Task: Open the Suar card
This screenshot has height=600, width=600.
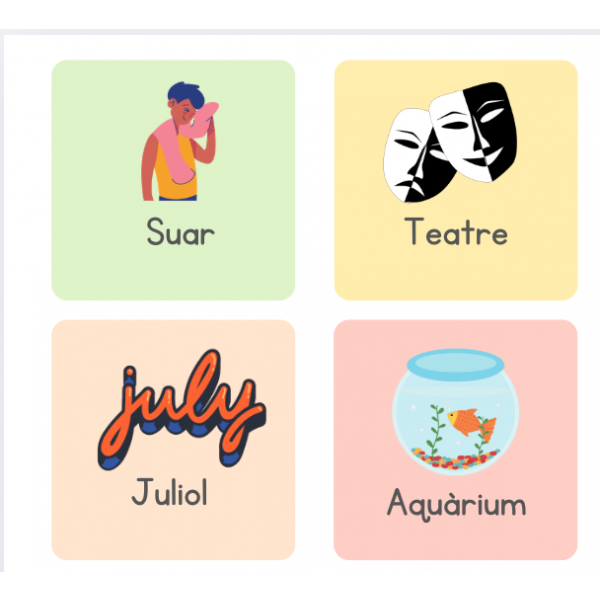Action: coord(173,180)
